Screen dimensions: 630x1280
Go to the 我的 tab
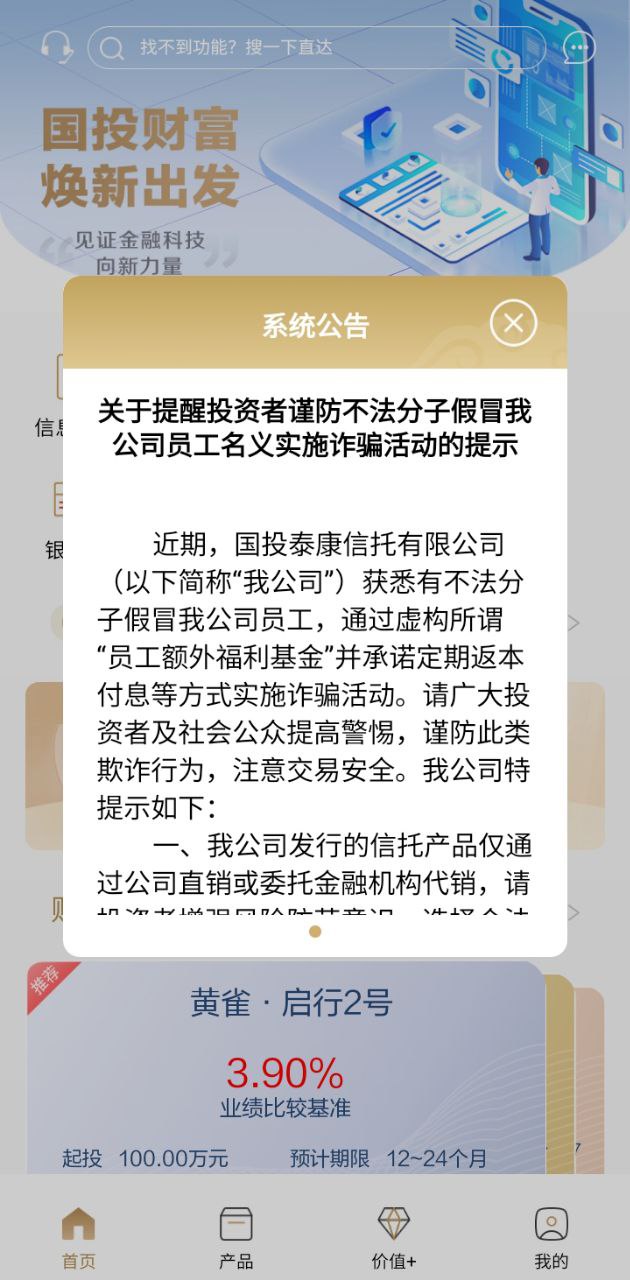click(x=551, y=1236)
